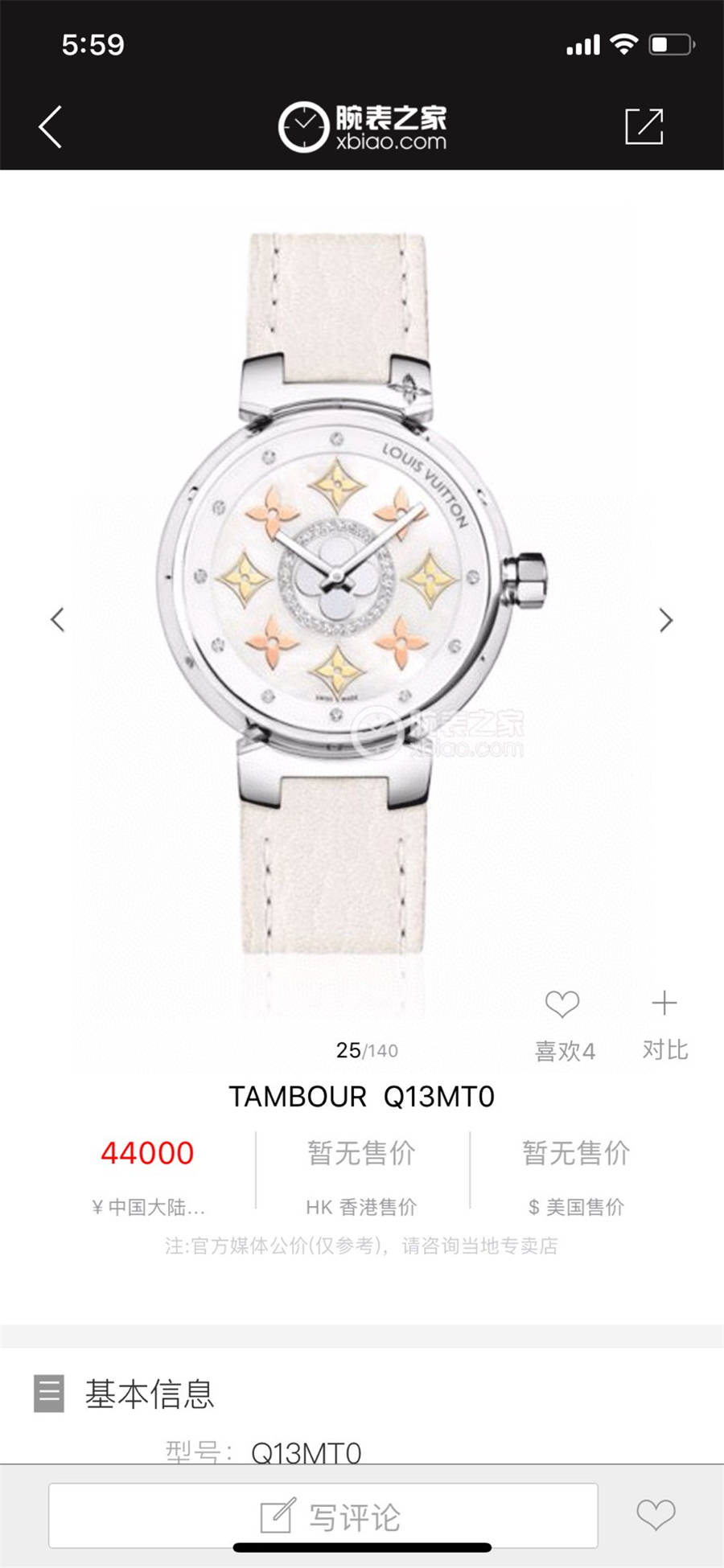Go back using the header arrow
The image size is (724, 1568).
pos(50,127)
